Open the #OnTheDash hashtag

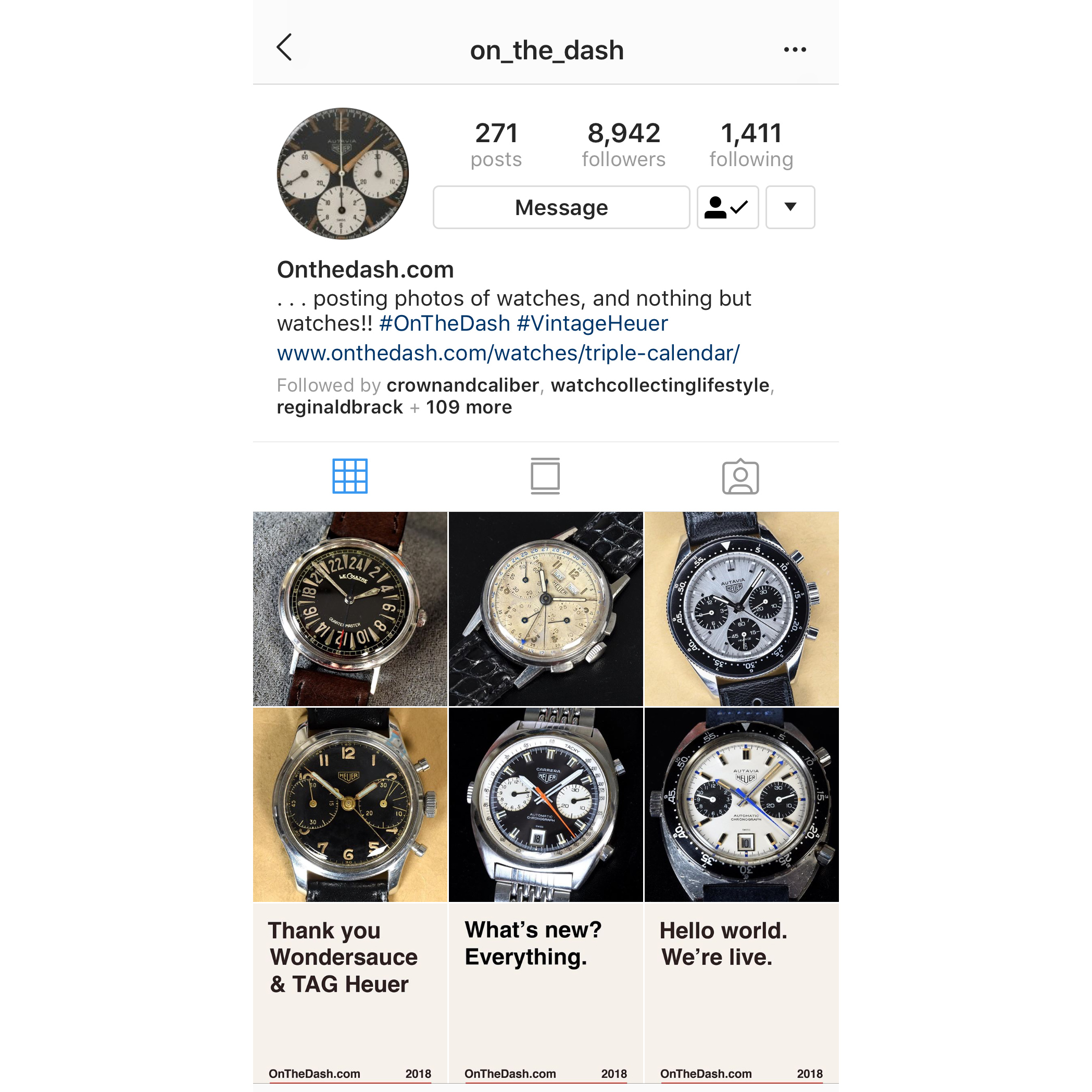coord(444,324)
